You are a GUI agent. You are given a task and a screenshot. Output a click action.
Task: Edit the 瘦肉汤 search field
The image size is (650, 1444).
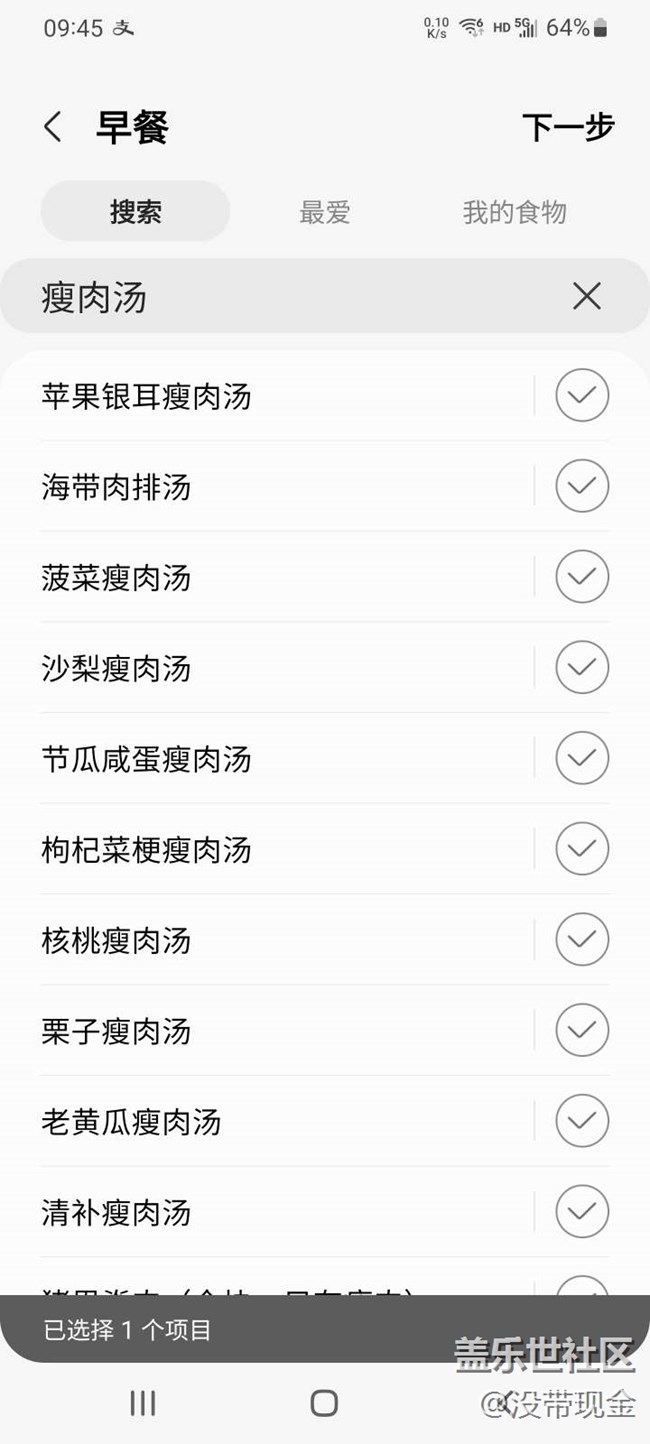click(290, 297)
